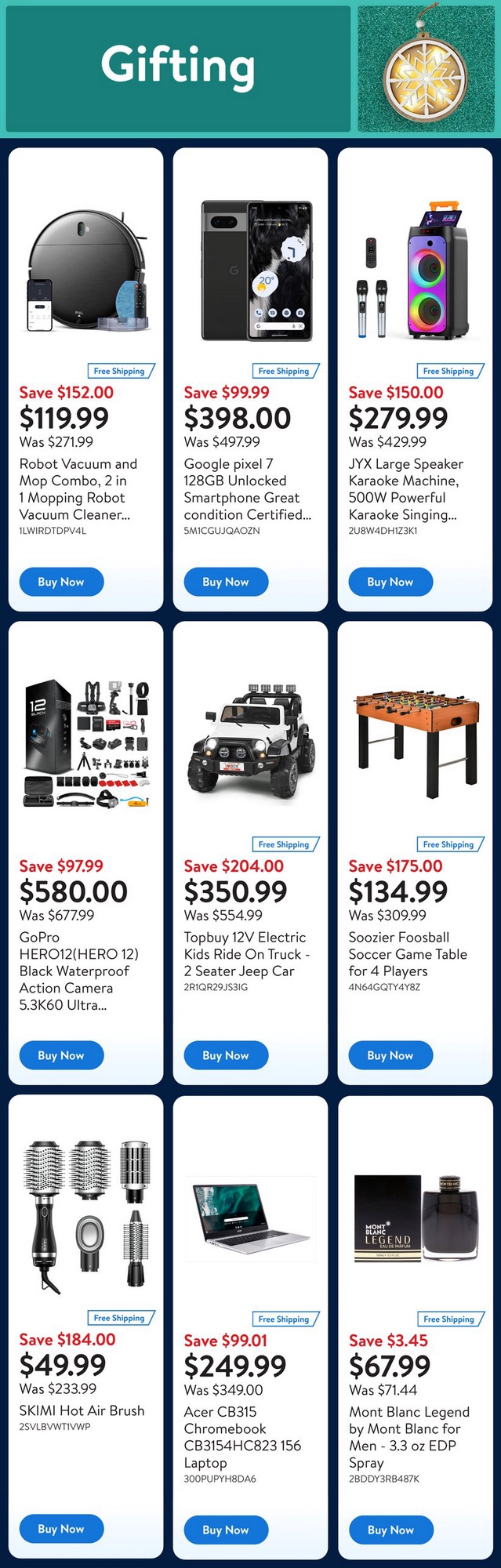Open the Gifting banner
501x1568 pixels.
[x=178, y=67]
